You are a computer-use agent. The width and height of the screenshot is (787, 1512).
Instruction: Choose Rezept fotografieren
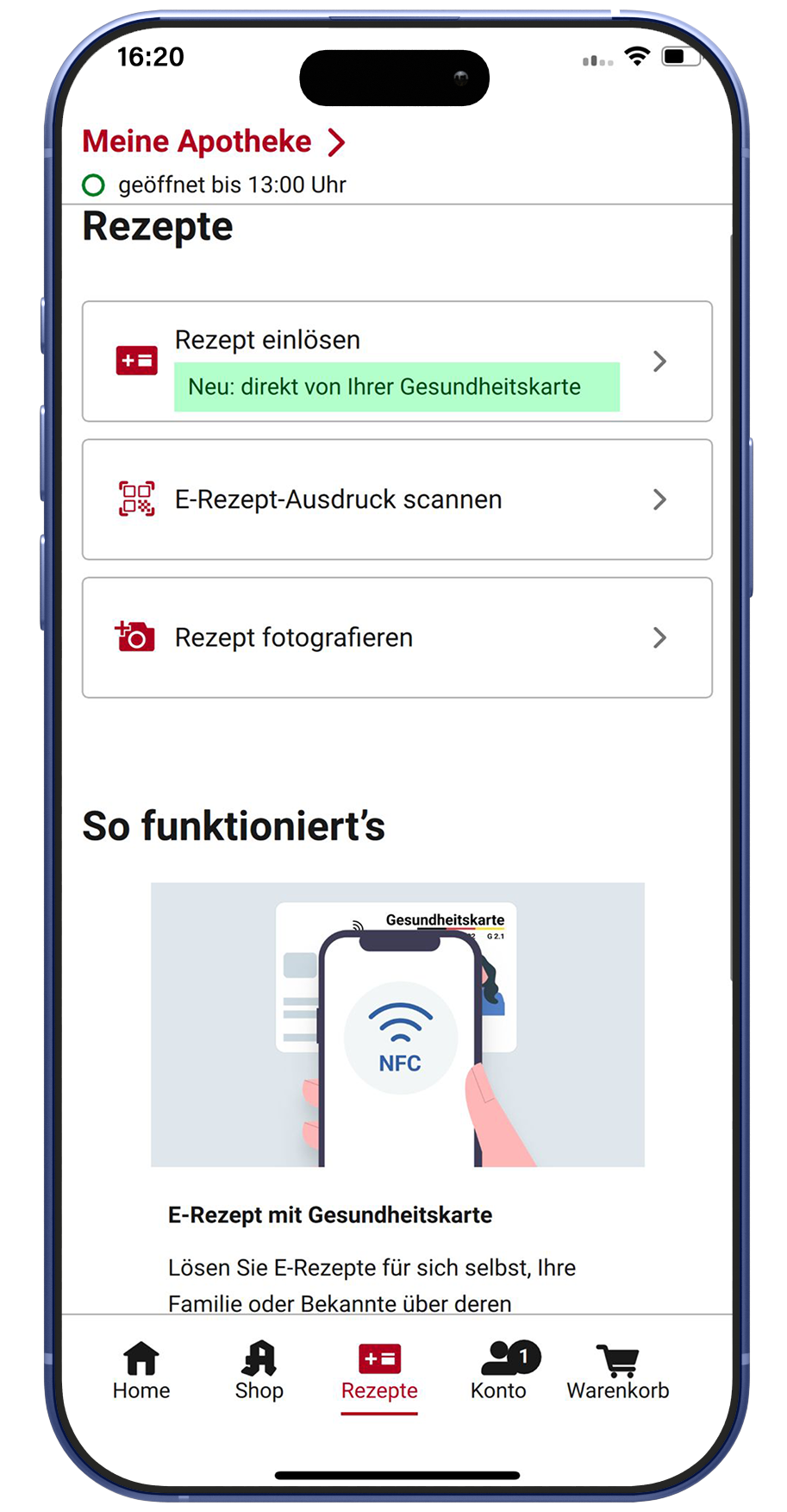(x=397, y=637)
